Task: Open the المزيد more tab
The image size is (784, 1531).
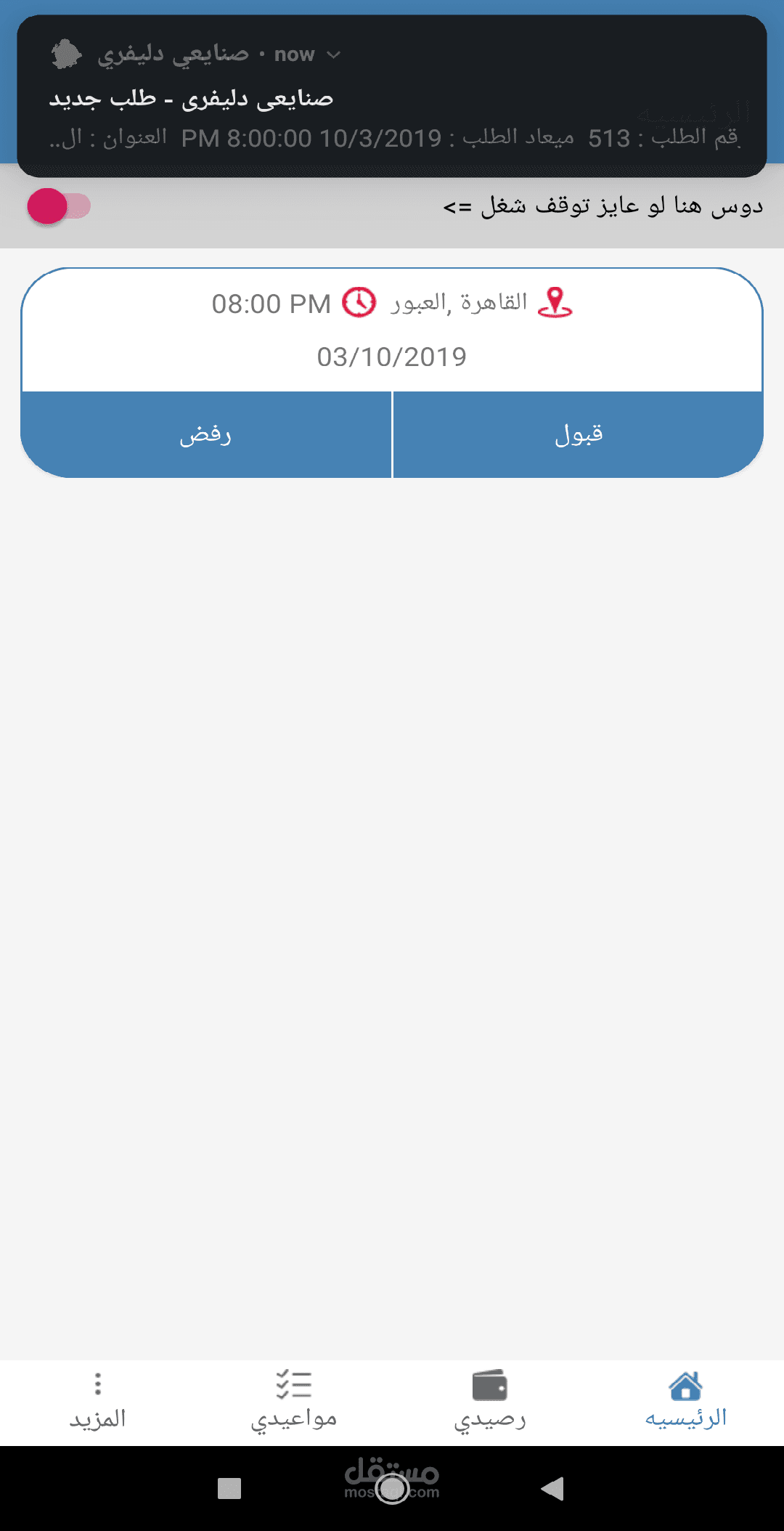Action: point(98,1402)
